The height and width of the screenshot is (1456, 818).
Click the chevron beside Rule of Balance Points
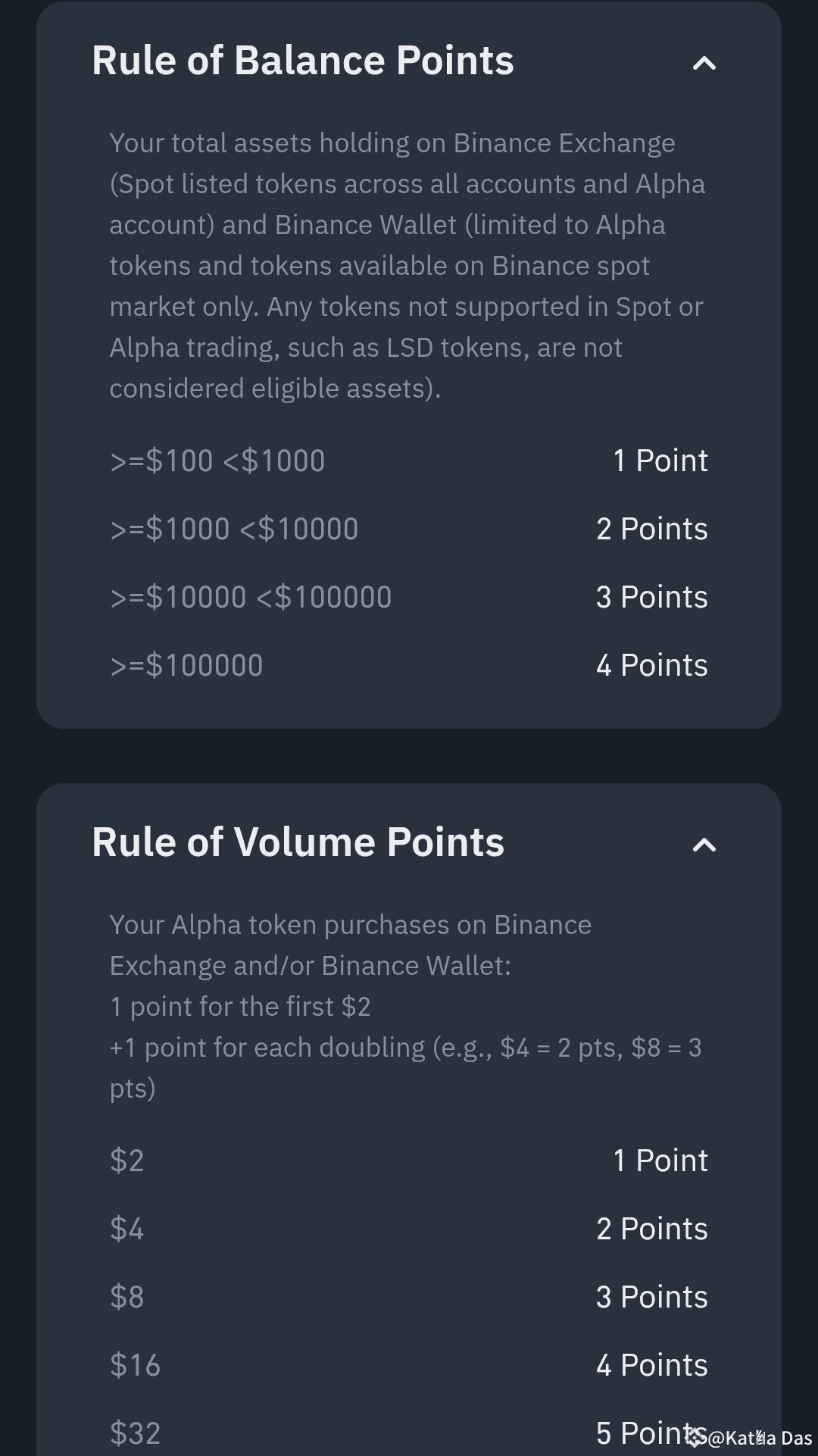coord(704,64)
